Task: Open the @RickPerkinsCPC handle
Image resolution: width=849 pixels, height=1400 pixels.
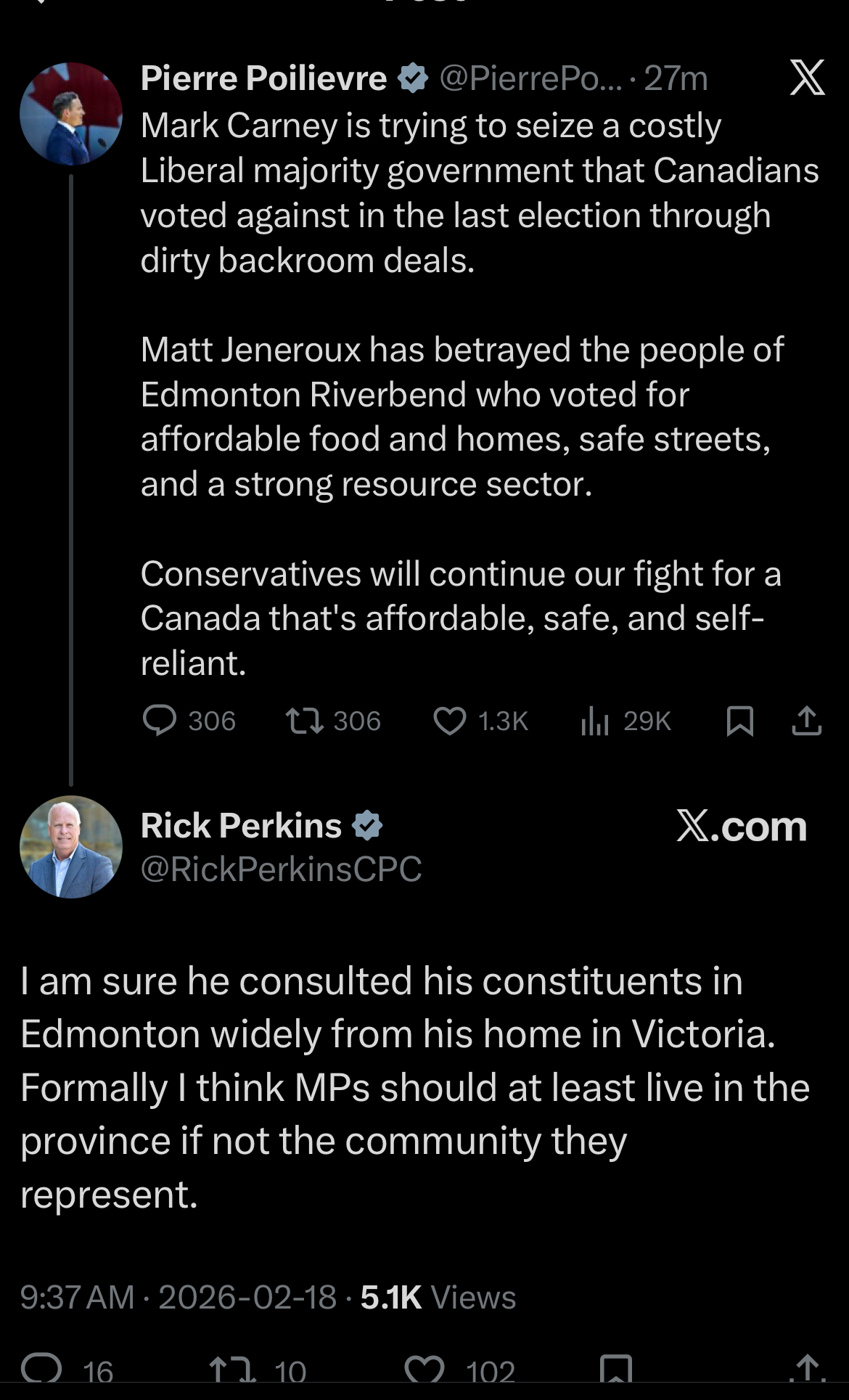Action: click(281, 869)
